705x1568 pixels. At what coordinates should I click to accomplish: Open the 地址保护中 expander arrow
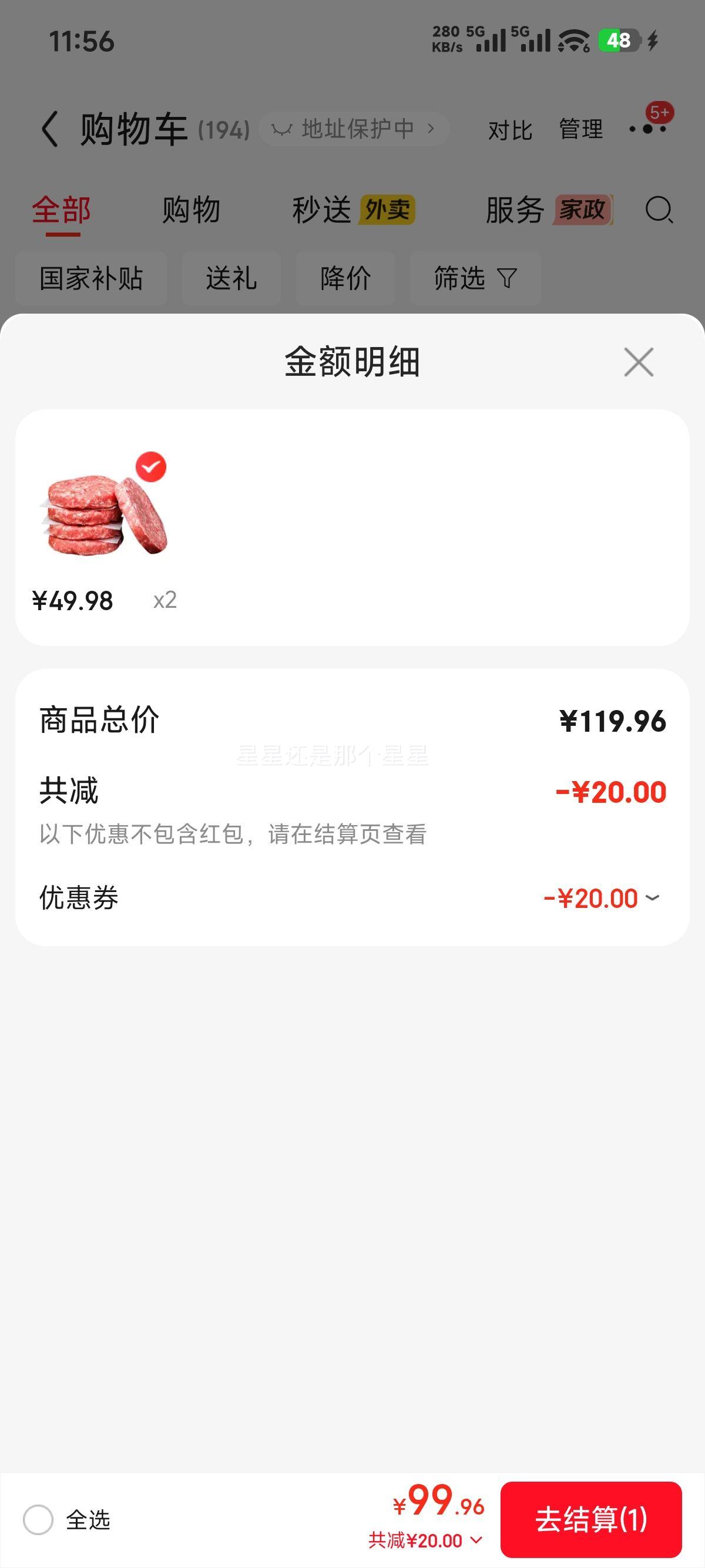(432, 129)
